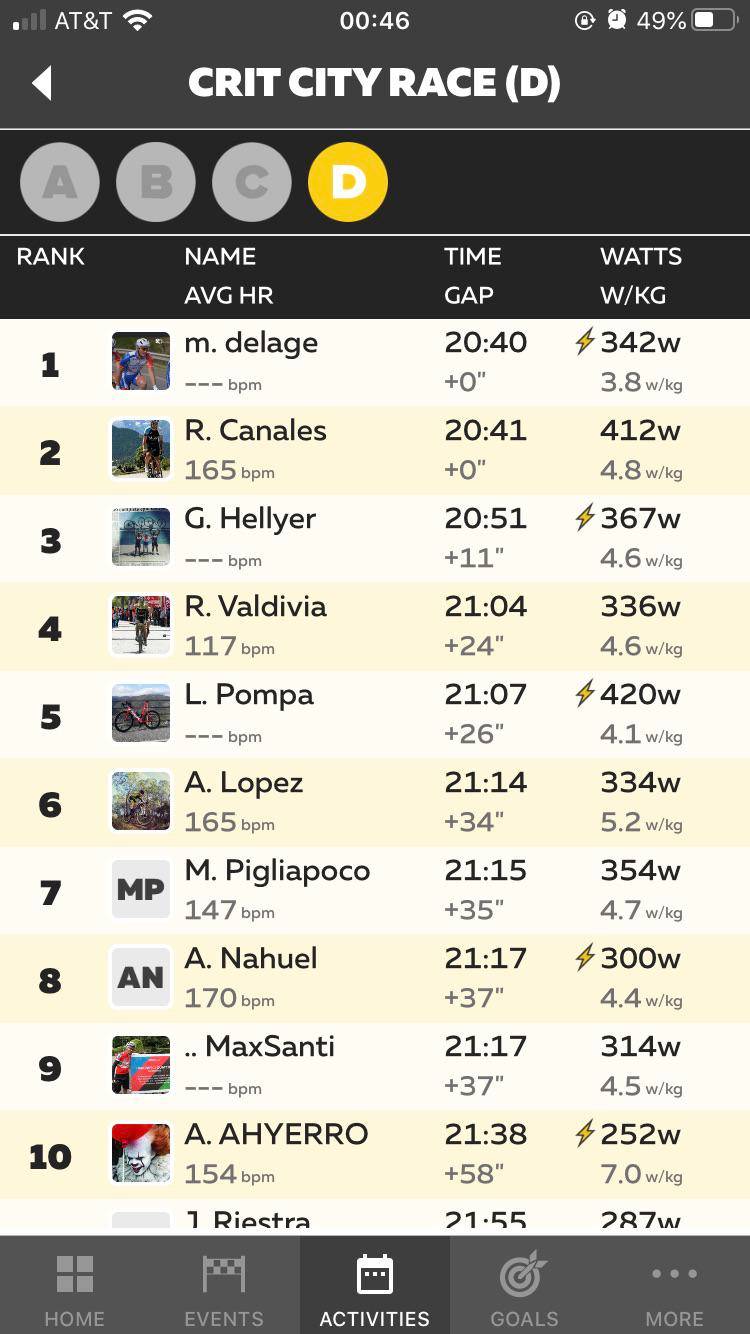
Task: Open G. Hellyer's race entry
Action: click(x=375, y=538)
